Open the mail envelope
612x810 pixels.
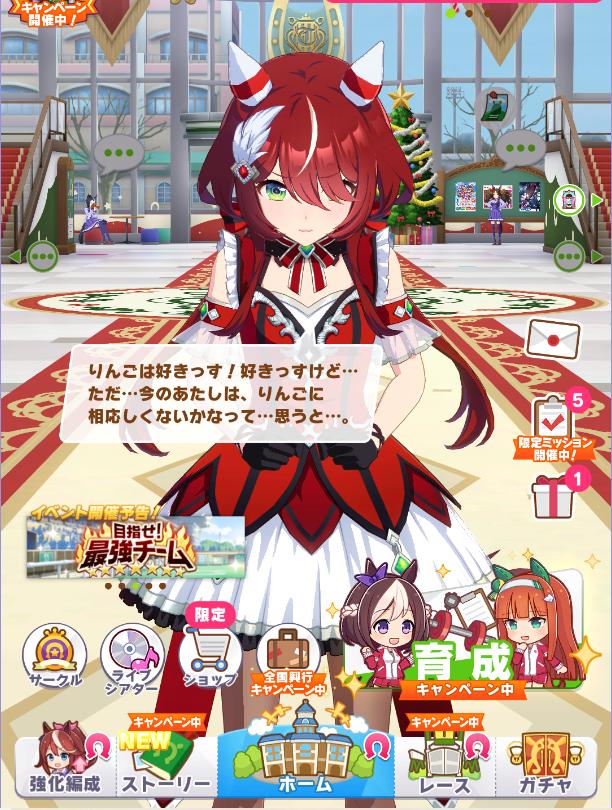[x=553, y=340]
